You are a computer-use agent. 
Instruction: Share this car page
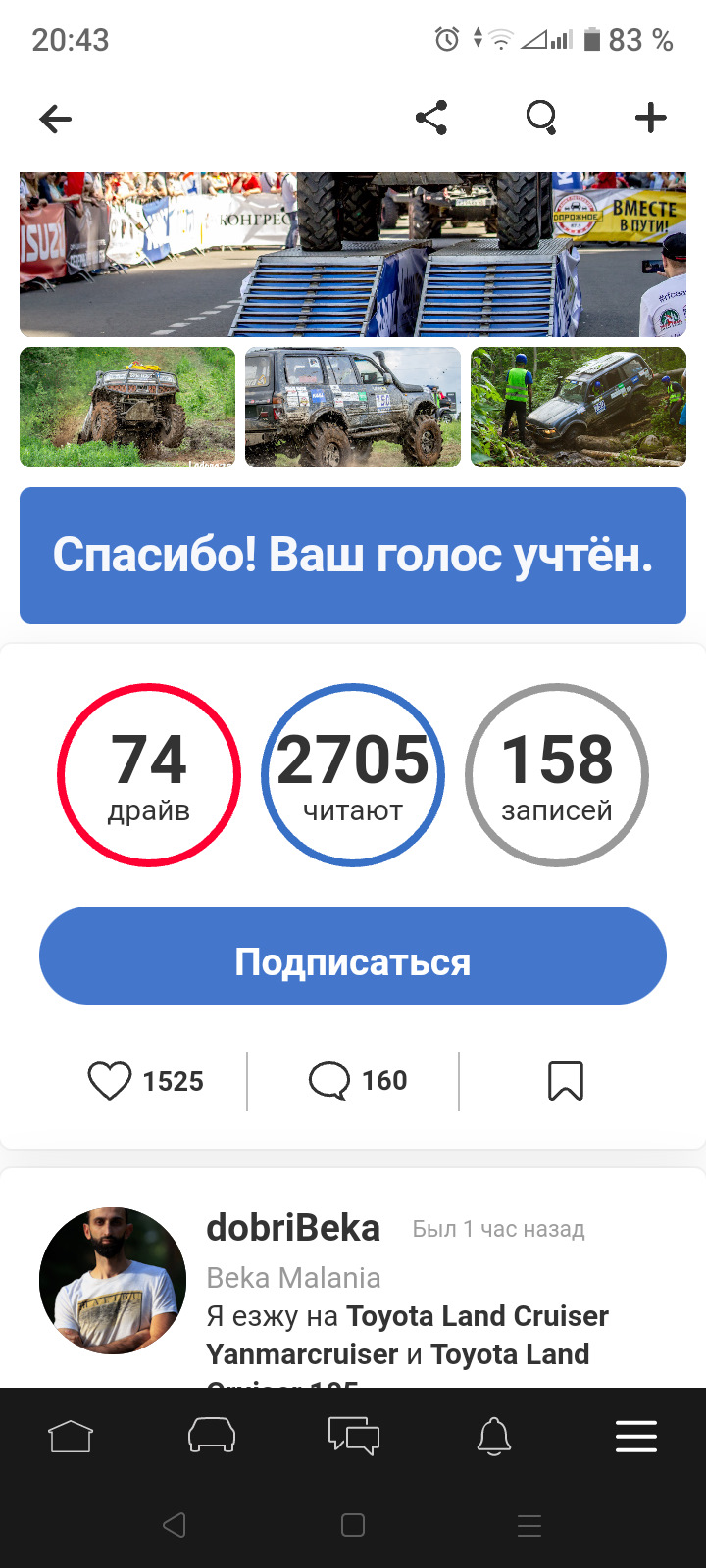pyautogui.click(x=431, y=118)
